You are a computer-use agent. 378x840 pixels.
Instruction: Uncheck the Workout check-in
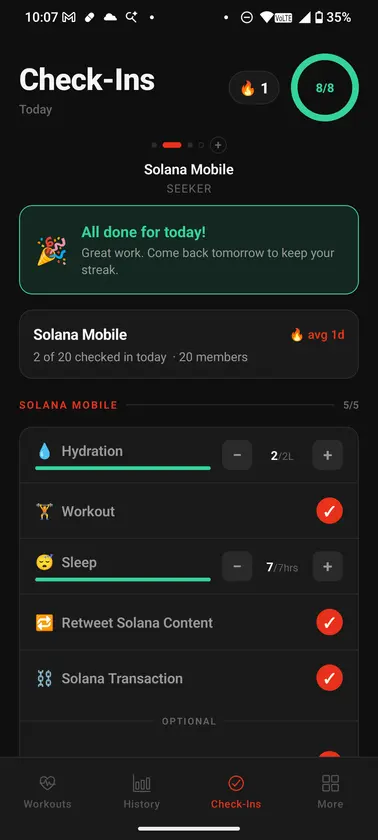(x=329, y=512)
